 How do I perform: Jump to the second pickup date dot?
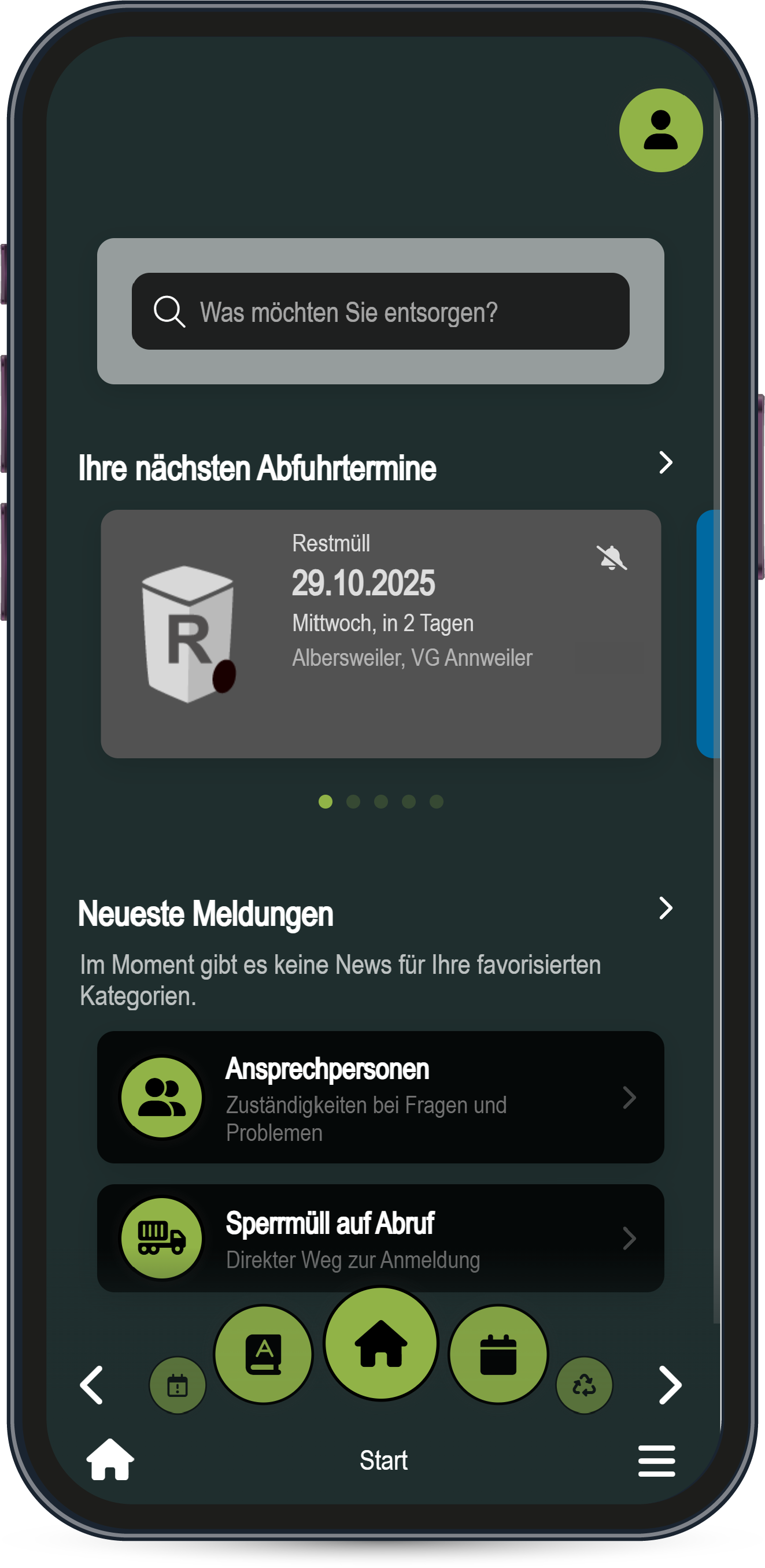(x=353, y=802)
